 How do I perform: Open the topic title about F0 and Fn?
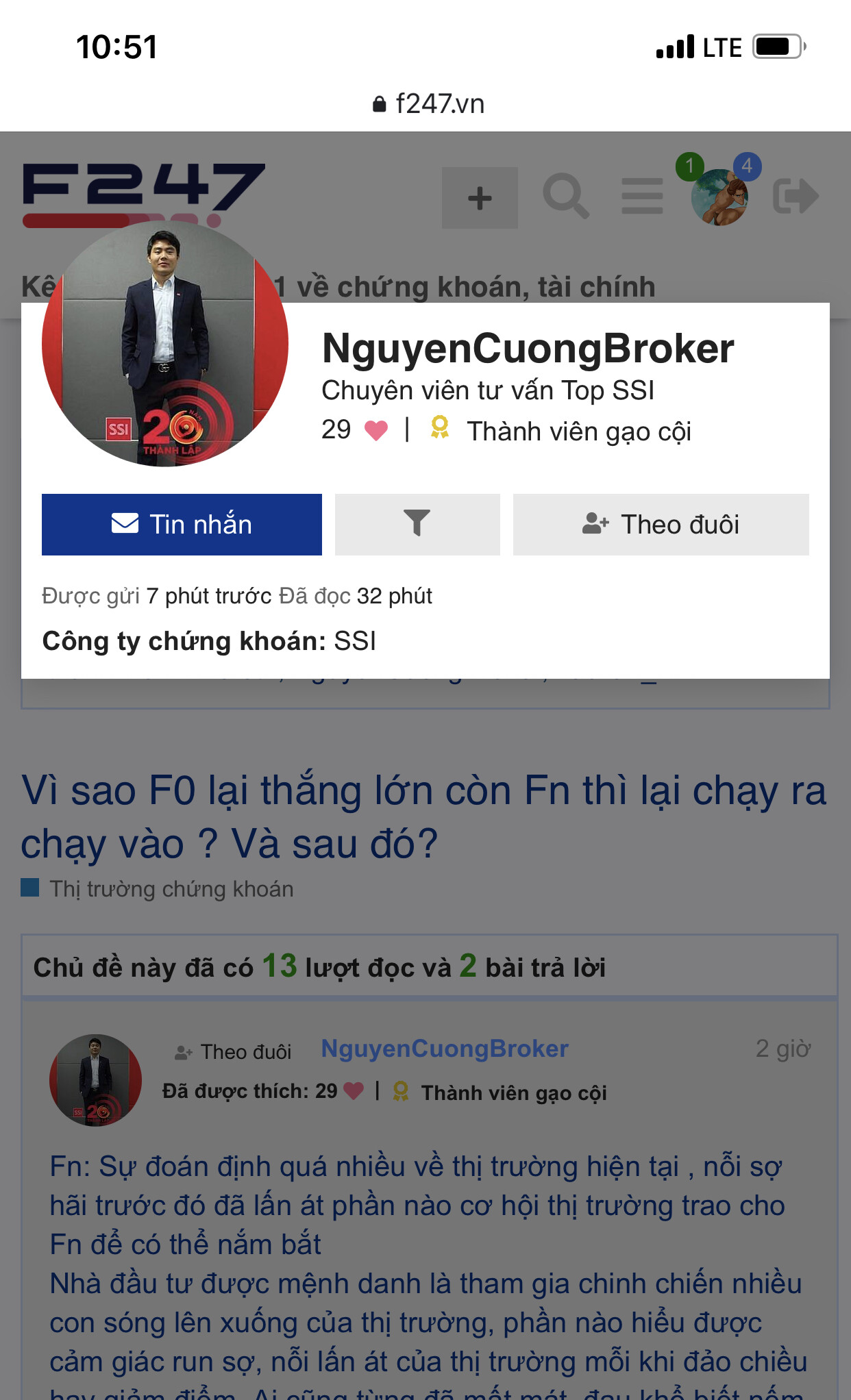(x=423, y=816)
